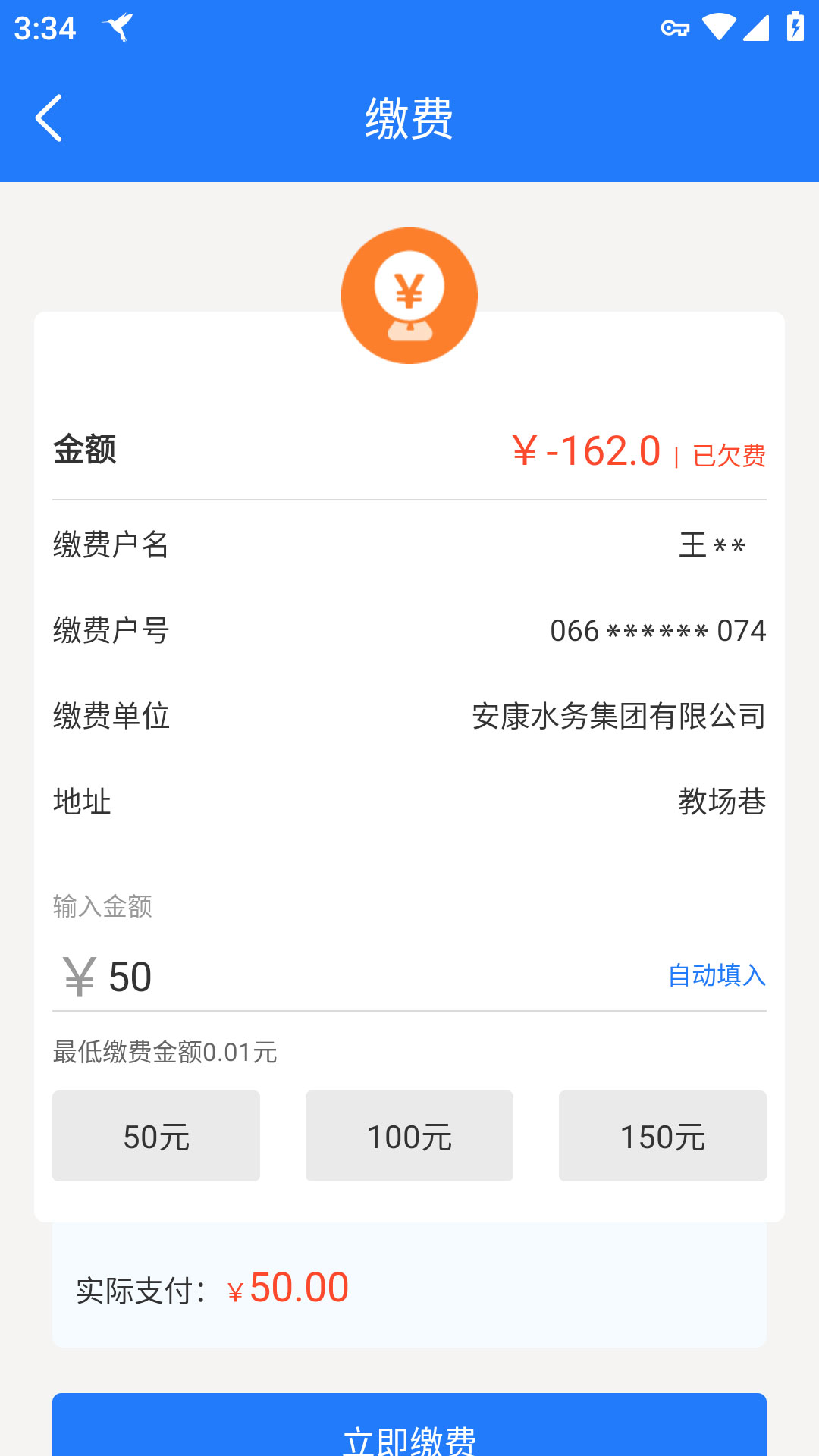This screenshot has width=819, height=1456.
Task: Select the 100元 quick amount option
Action: [409, 1135]
